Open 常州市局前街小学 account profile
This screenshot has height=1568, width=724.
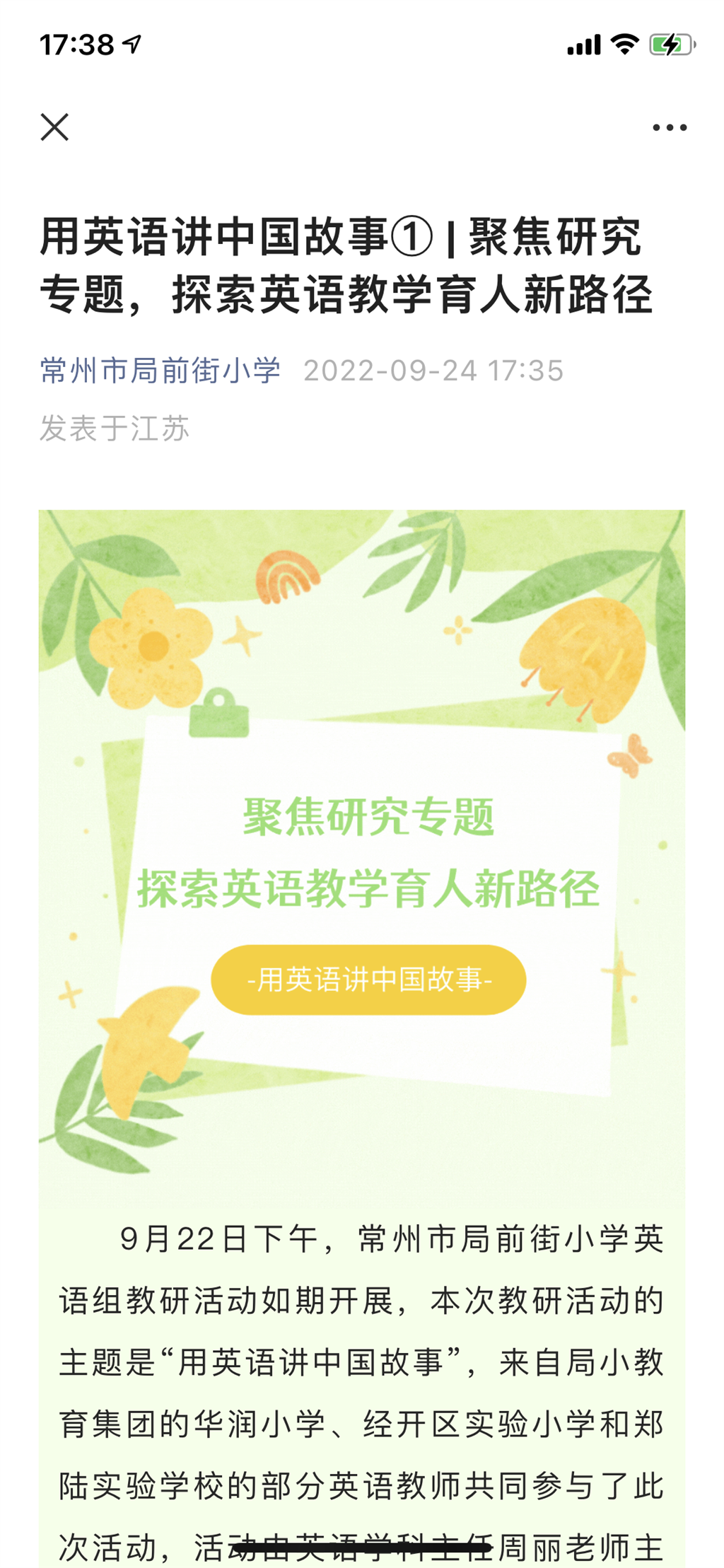pyautogui.click(x=160, y=371)
